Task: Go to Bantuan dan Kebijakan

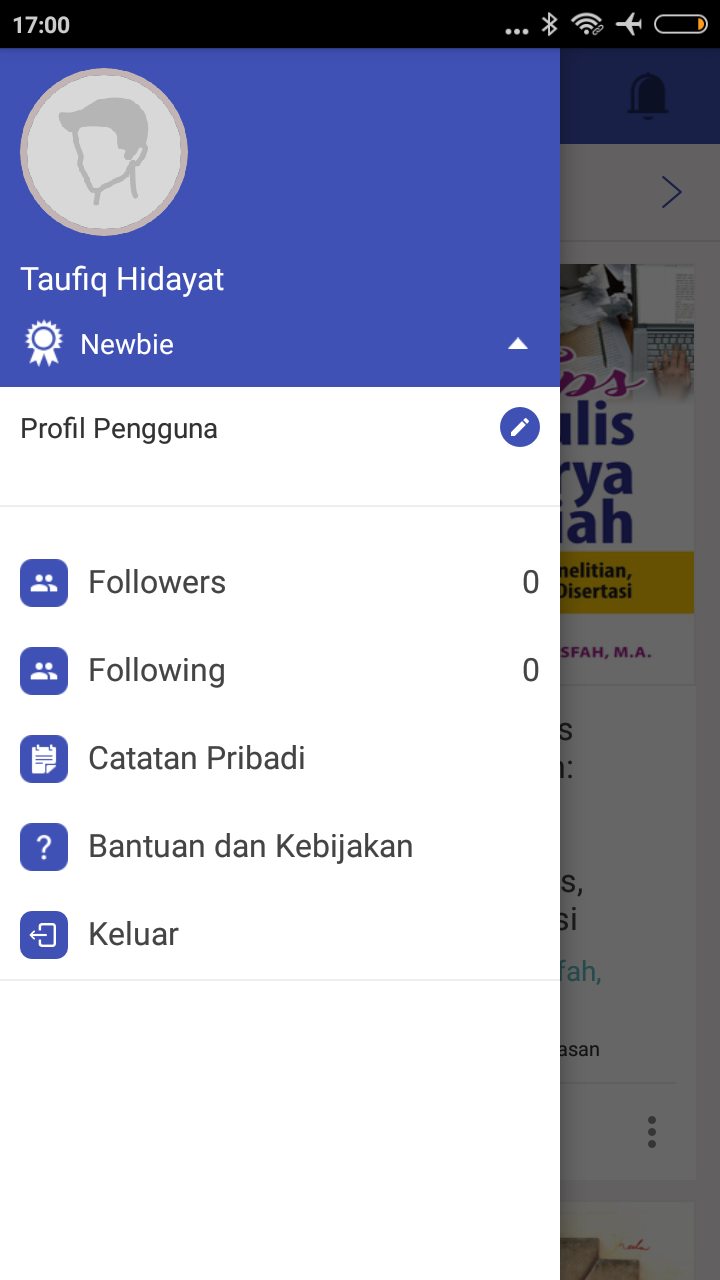Action: (250, 846)
